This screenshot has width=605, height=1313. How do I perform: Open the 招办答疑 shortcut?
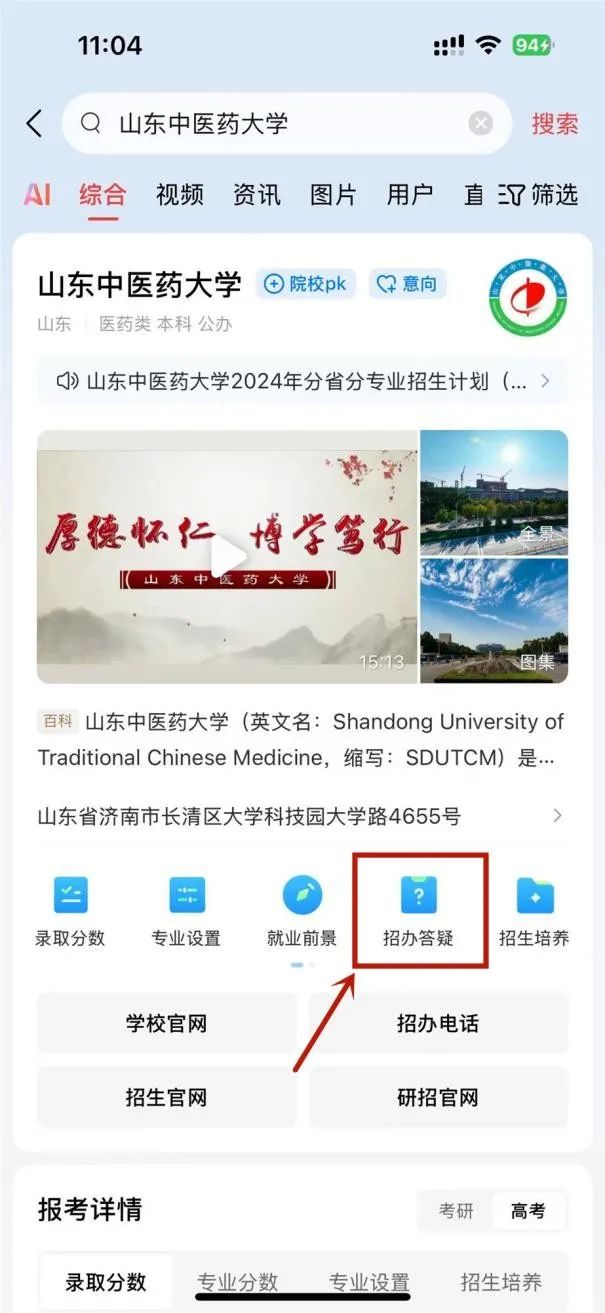tap(419, 911)
